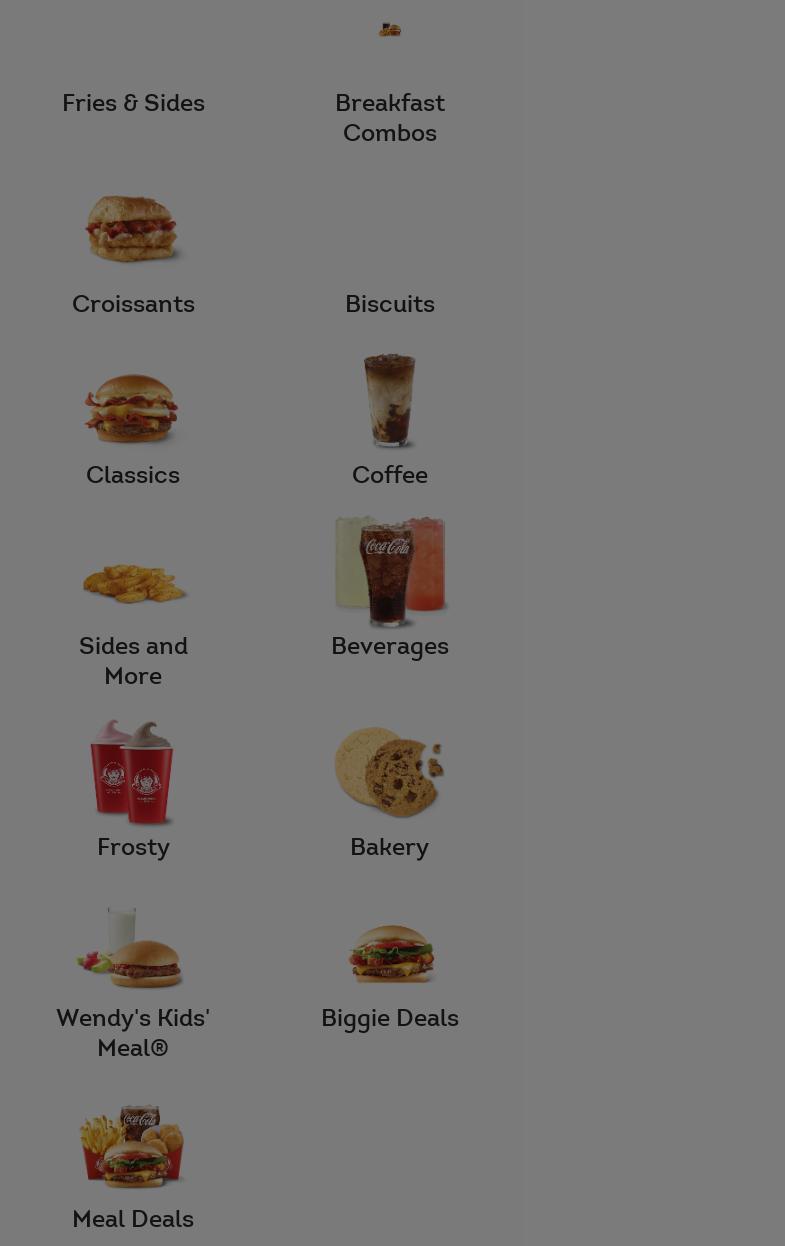View the Classics breakfast sandwiches
Image resolution: width=785 pixels, height=1246 pixels.
pyautogui.click(x=133, y=420)
